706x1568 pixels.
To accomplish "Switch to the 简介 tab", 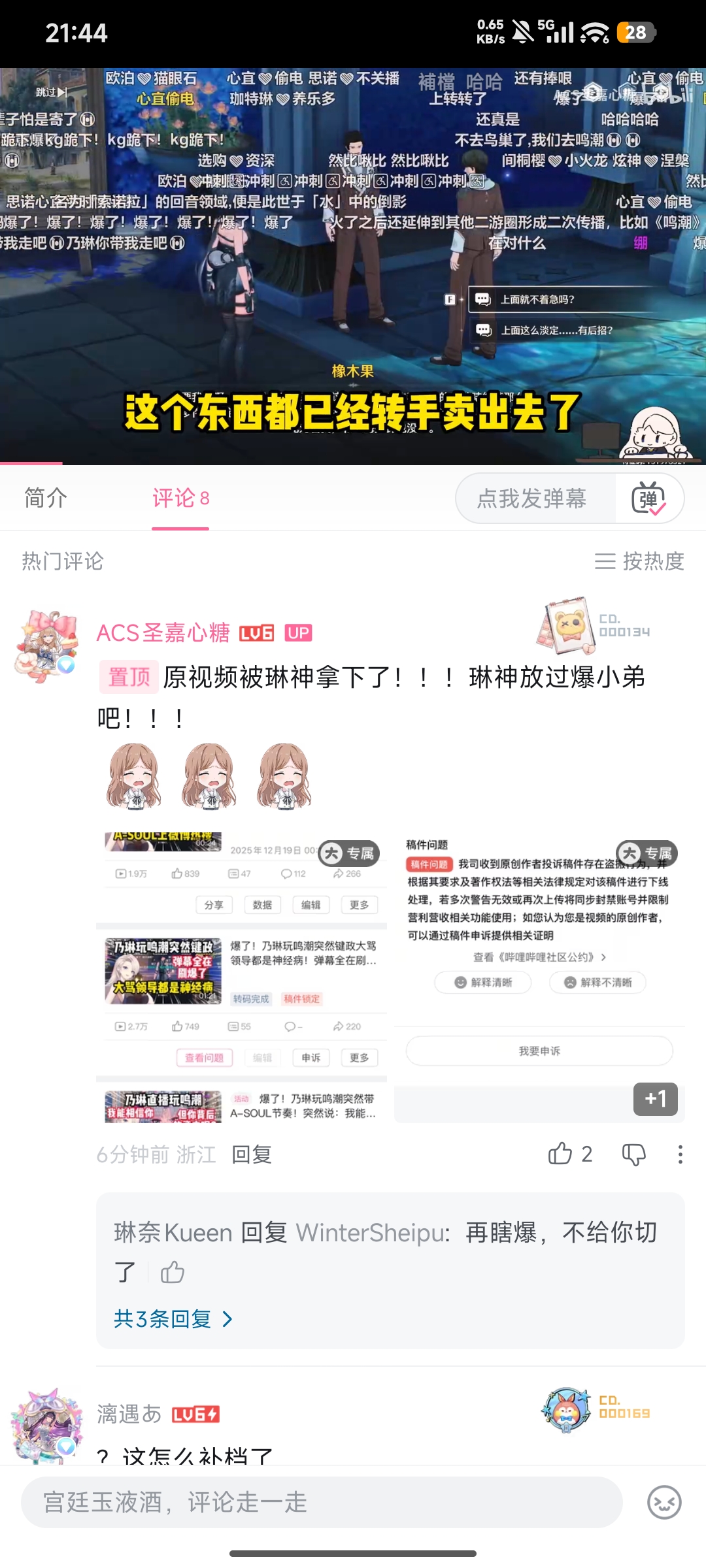I will [x=46, y=498].
